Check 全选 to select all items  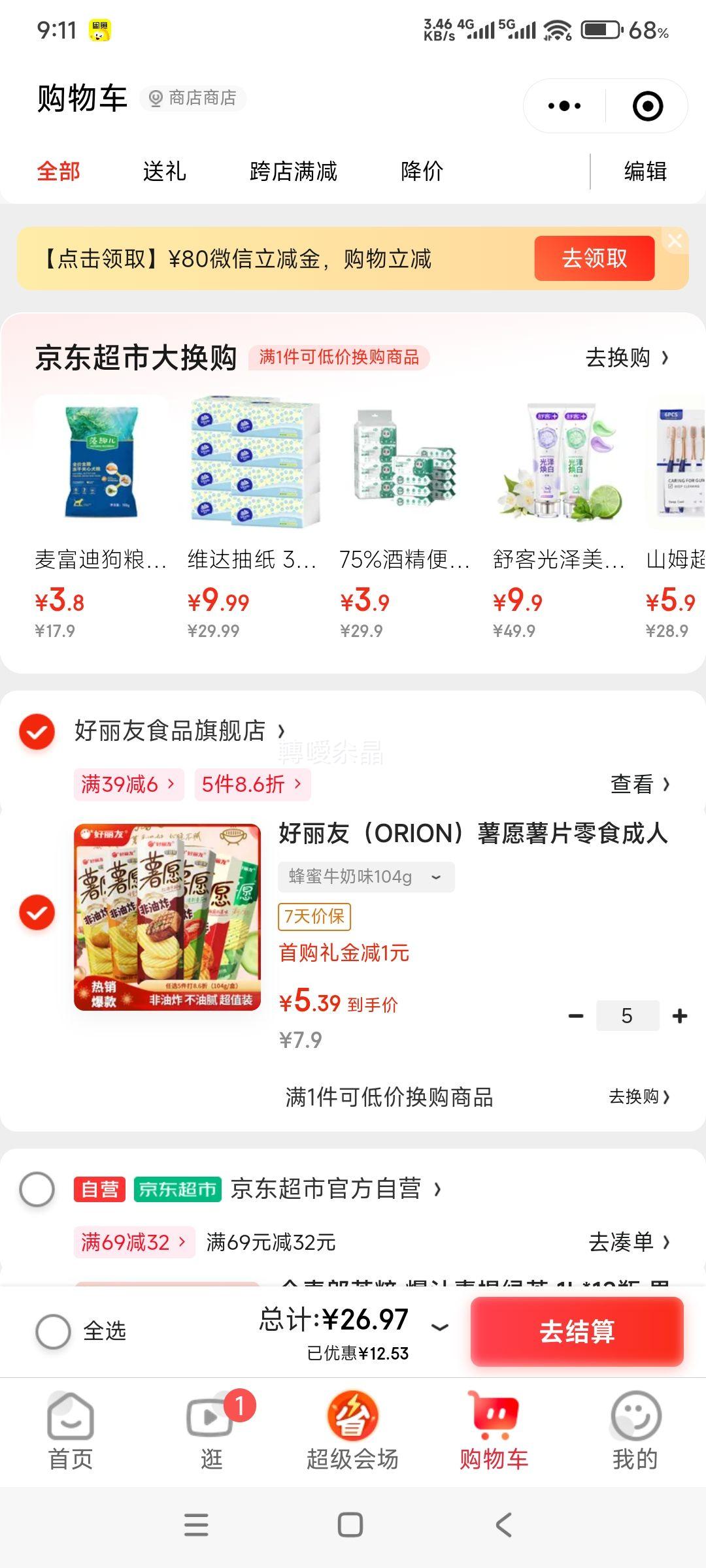(x=54, y=1331)
